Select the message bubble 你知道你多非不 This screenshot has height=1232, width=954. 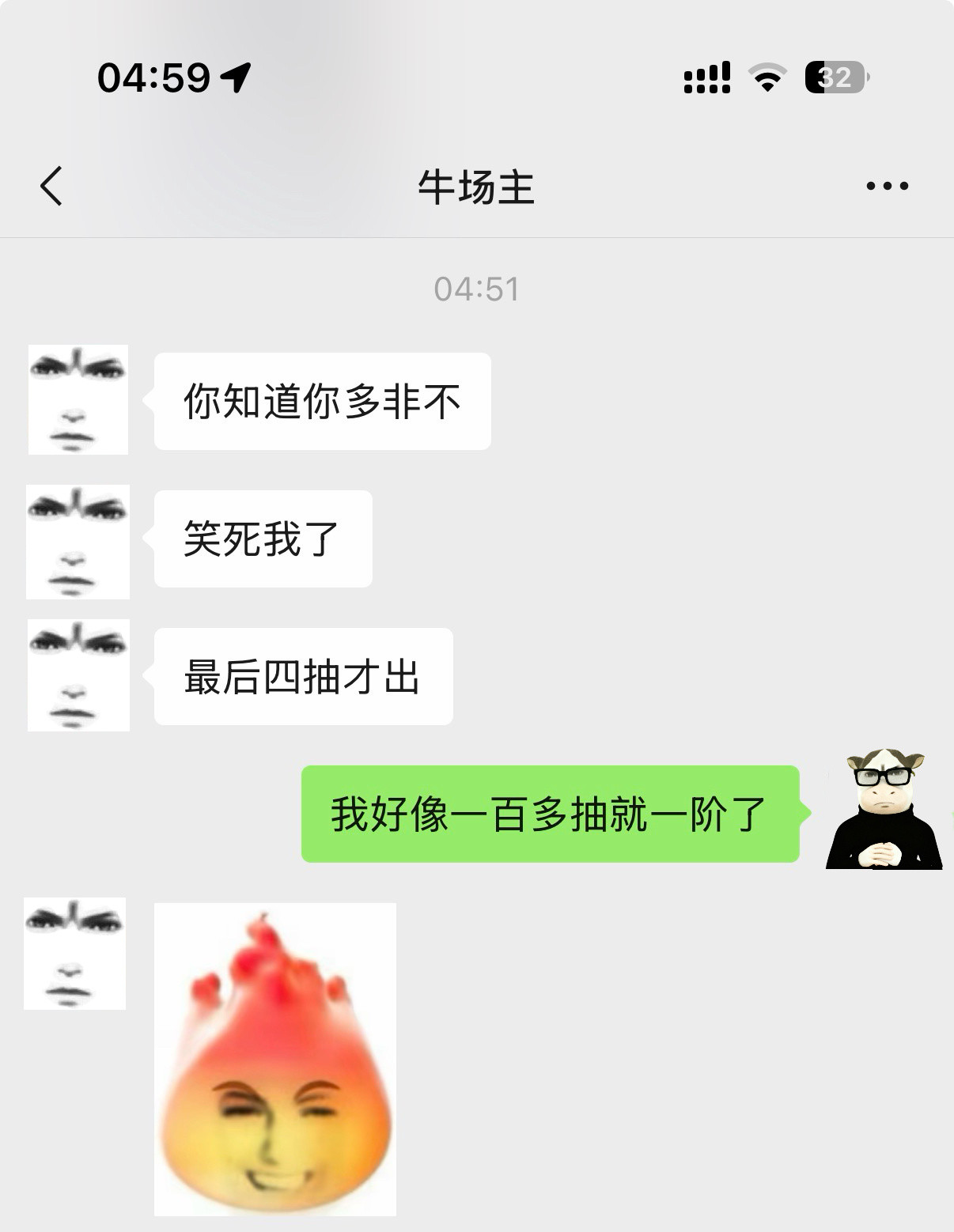[320, 401]
